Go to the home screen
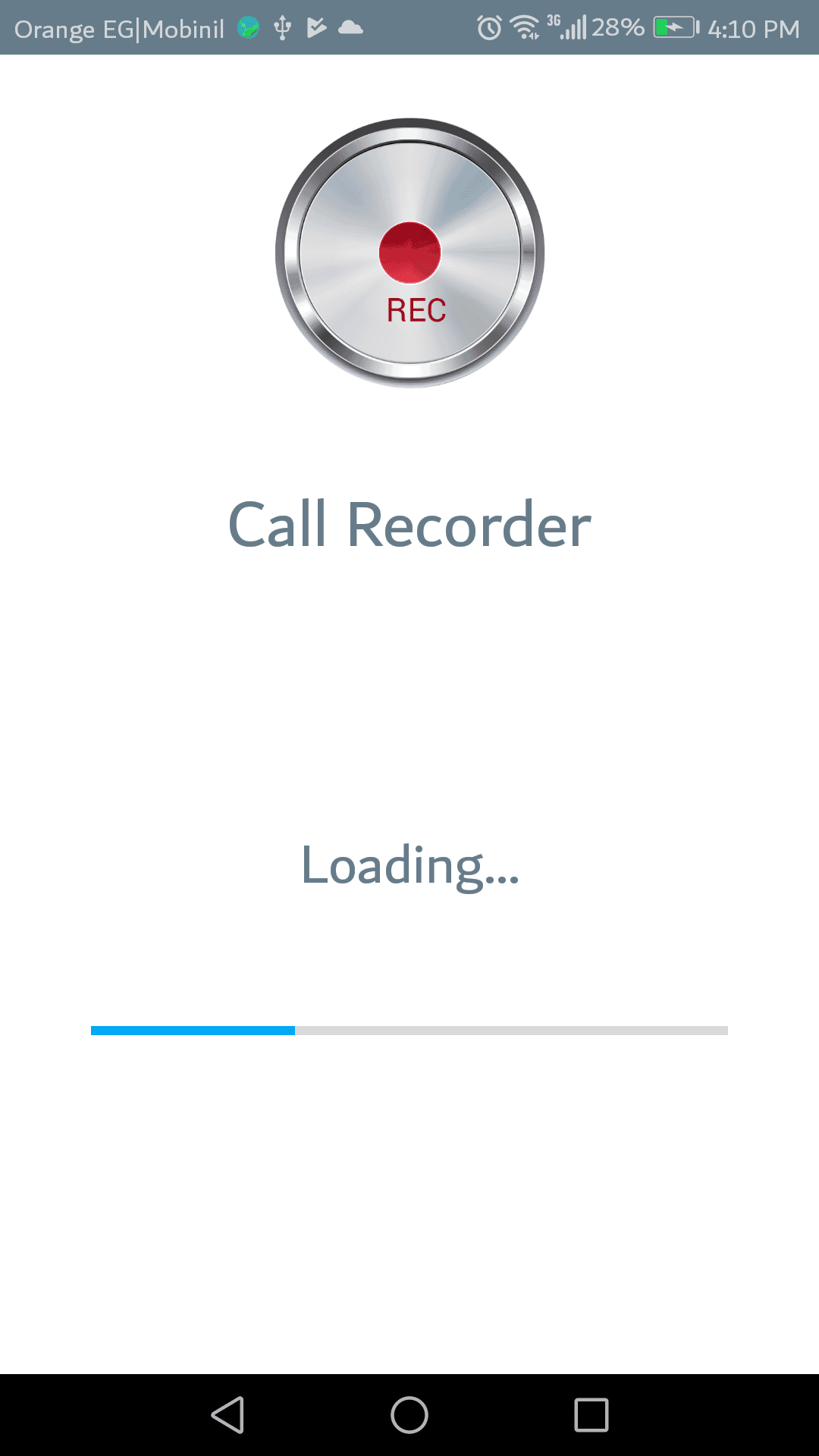Screen dimensions: 819x1456 (x=409, y=1415)
